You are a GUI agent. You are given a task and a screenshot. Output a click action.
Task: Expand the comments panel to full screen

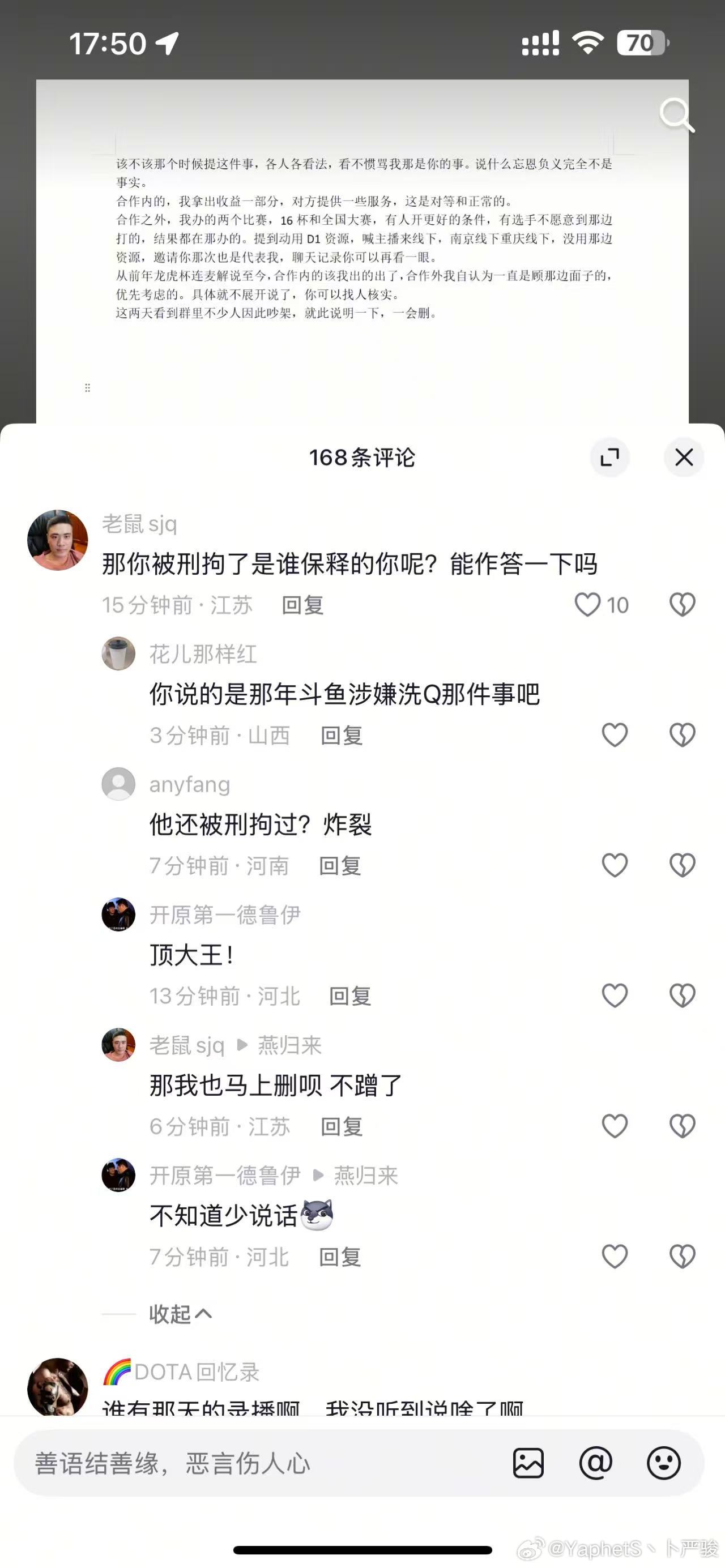(x=609, y=457)
